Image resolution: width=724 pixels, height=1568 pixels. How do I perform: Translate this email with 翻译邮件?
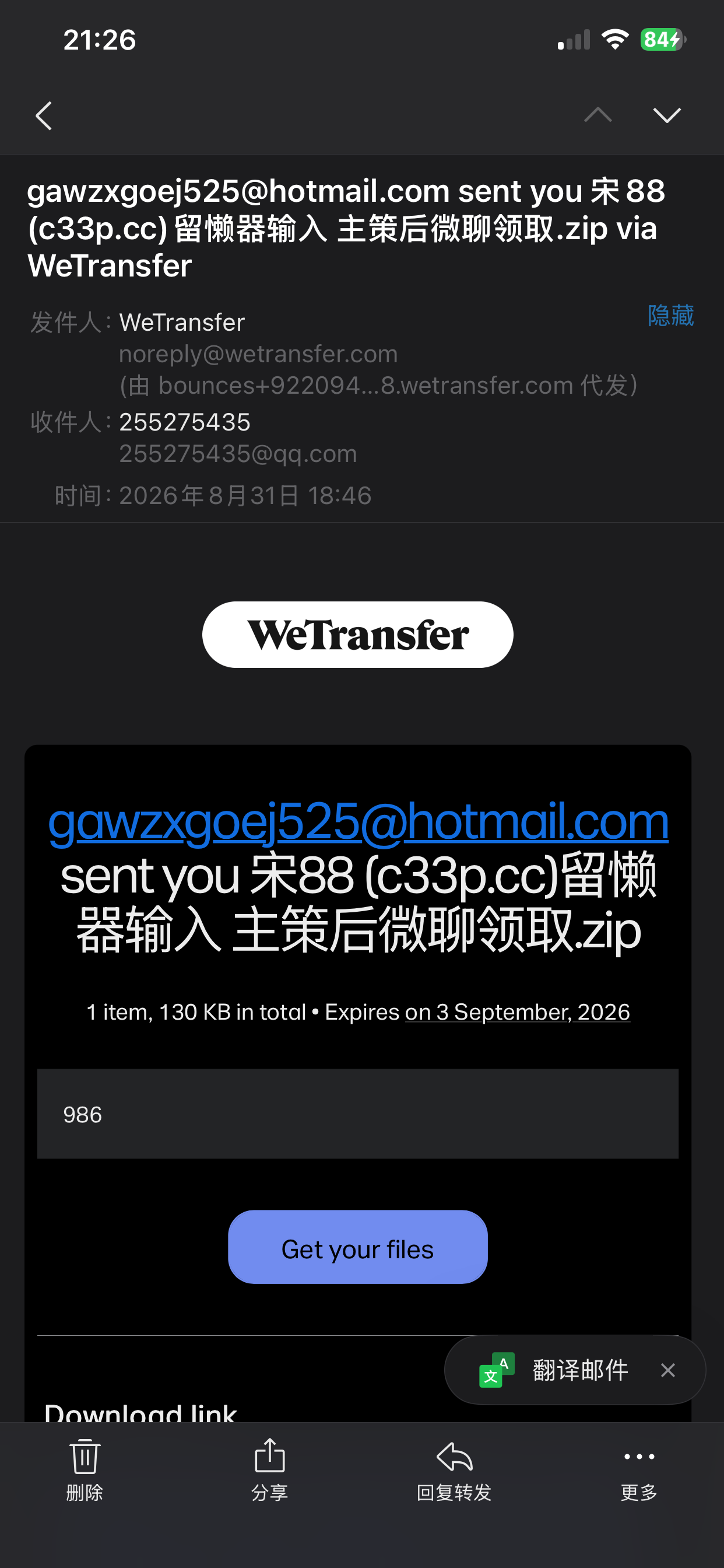pos(580,1370)
